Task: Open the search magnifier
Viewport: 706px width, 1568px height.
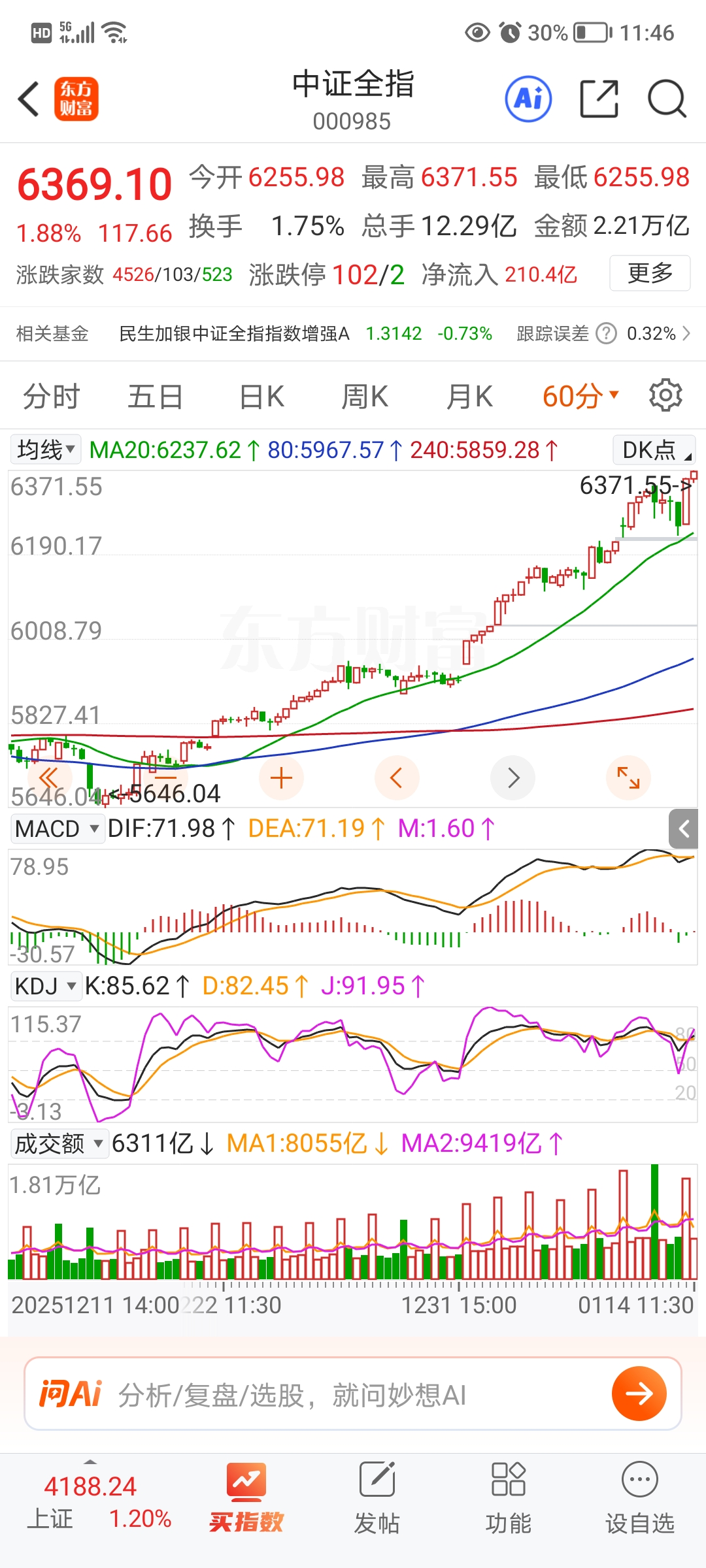Action: 667,99
